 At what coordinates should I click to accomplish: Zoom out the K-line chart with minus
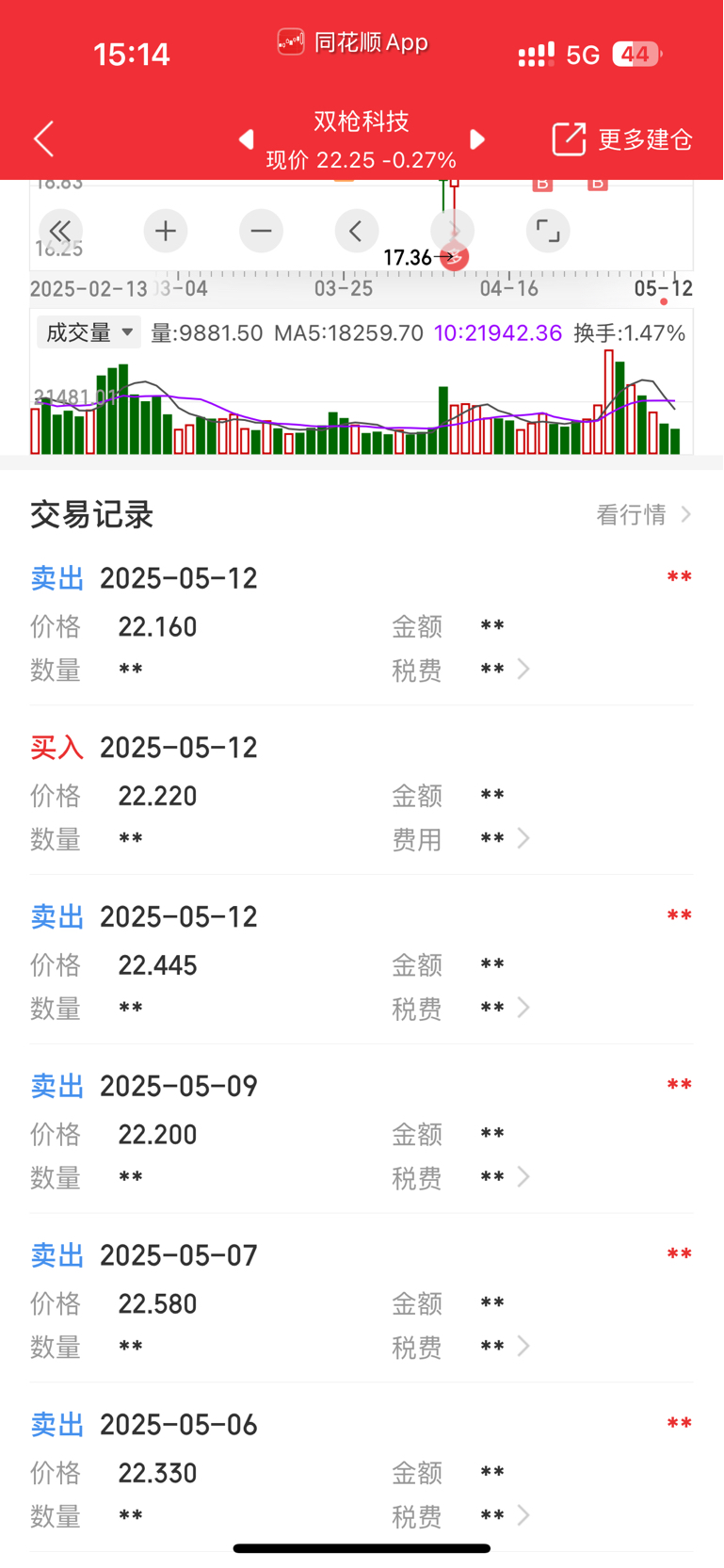262,231
